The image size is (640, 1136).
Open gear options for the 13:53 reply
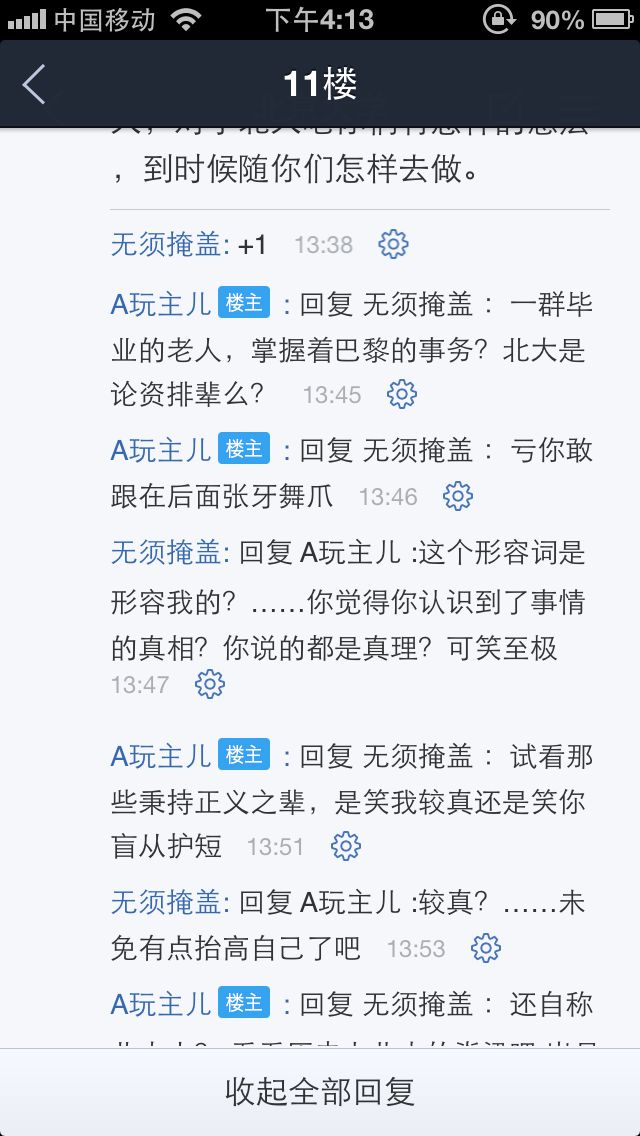(486, 948)
